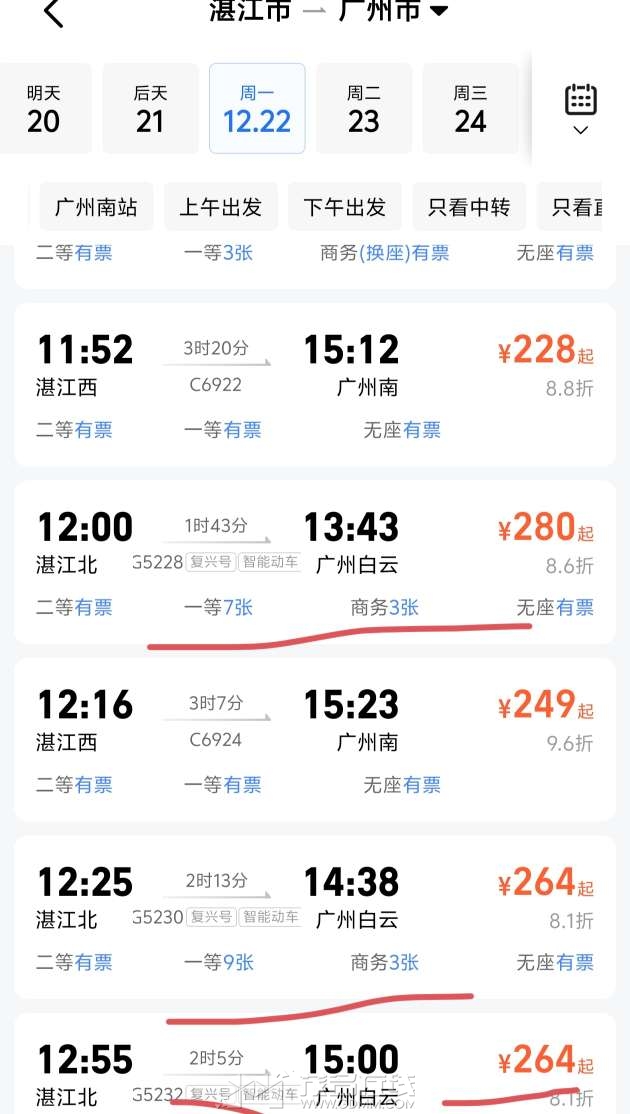Image resolution: width=630 pixels, height=1114 pixels.
Task: Apply the 只看中转 filter
Action: [x=468, y=207]
